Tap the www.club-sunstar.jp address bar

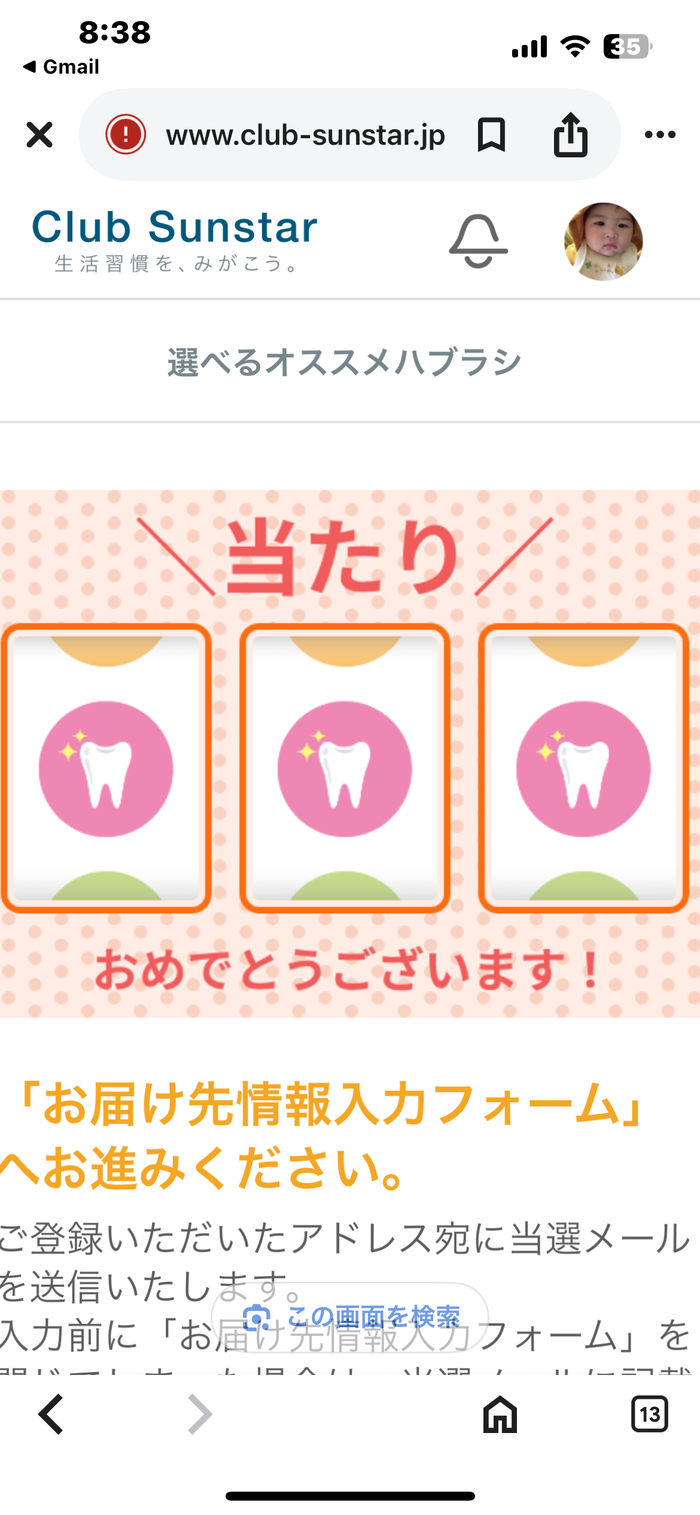[305, 135]
